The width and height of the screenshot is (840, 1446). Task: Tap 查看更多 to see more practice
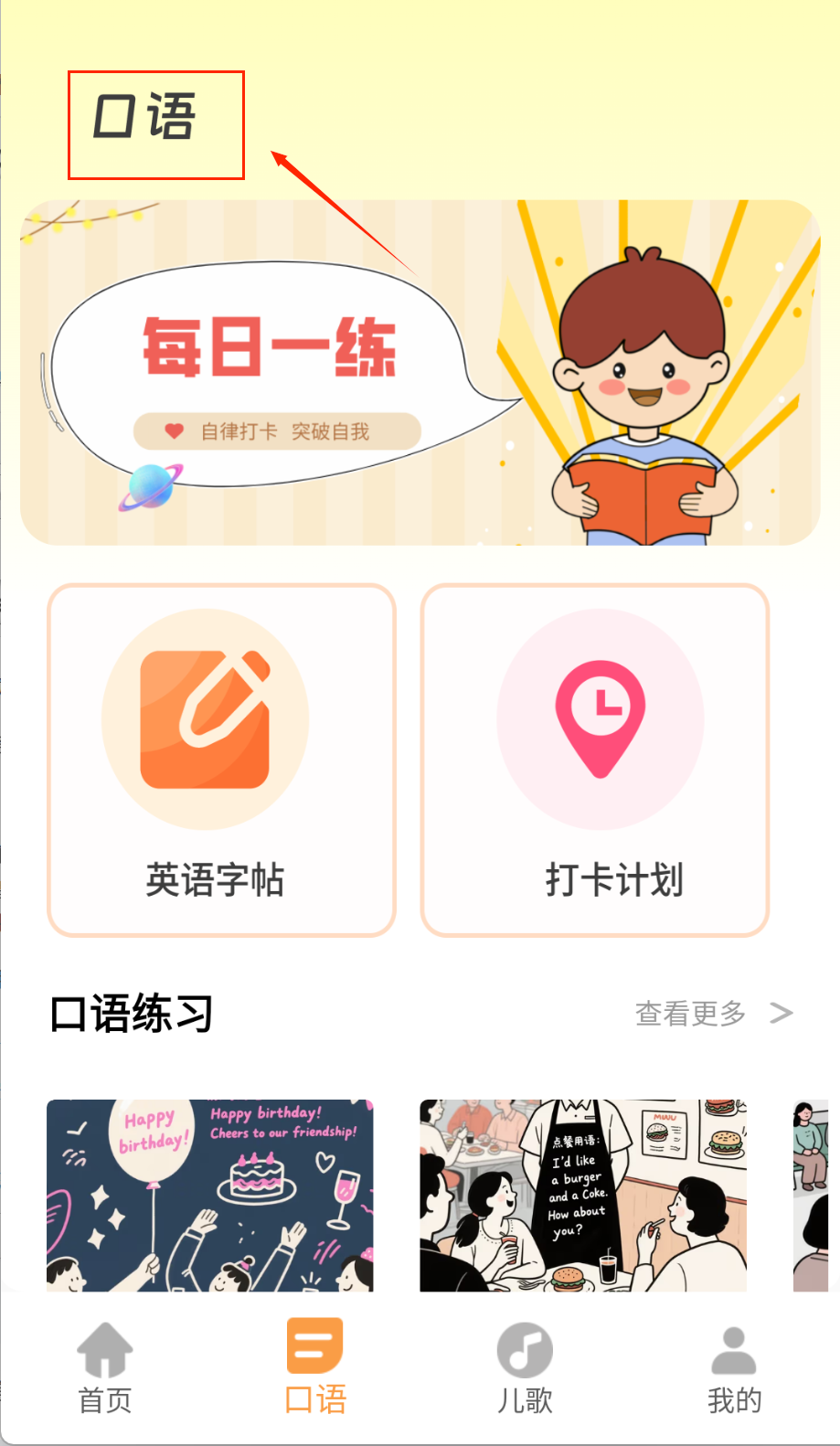tap(713, 1013)
